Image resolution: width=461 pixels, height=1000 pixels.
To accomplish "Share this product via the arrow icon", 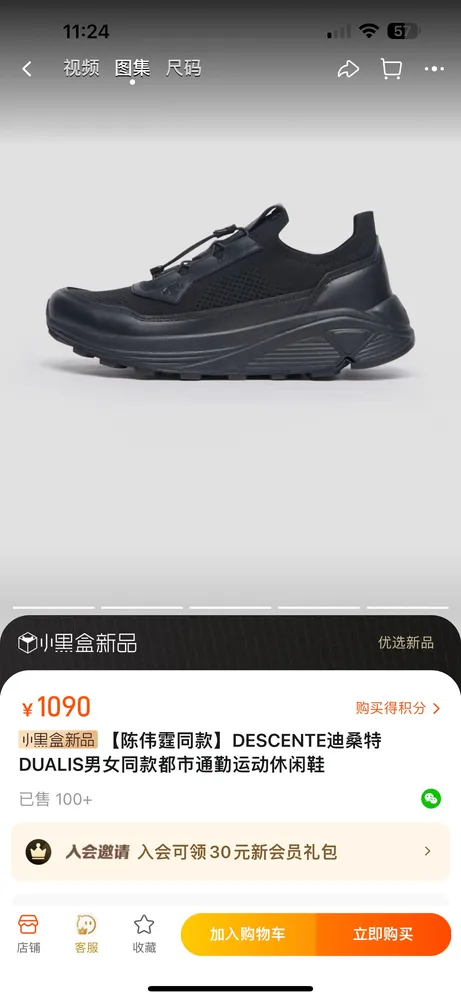I will tap(348, 69).
